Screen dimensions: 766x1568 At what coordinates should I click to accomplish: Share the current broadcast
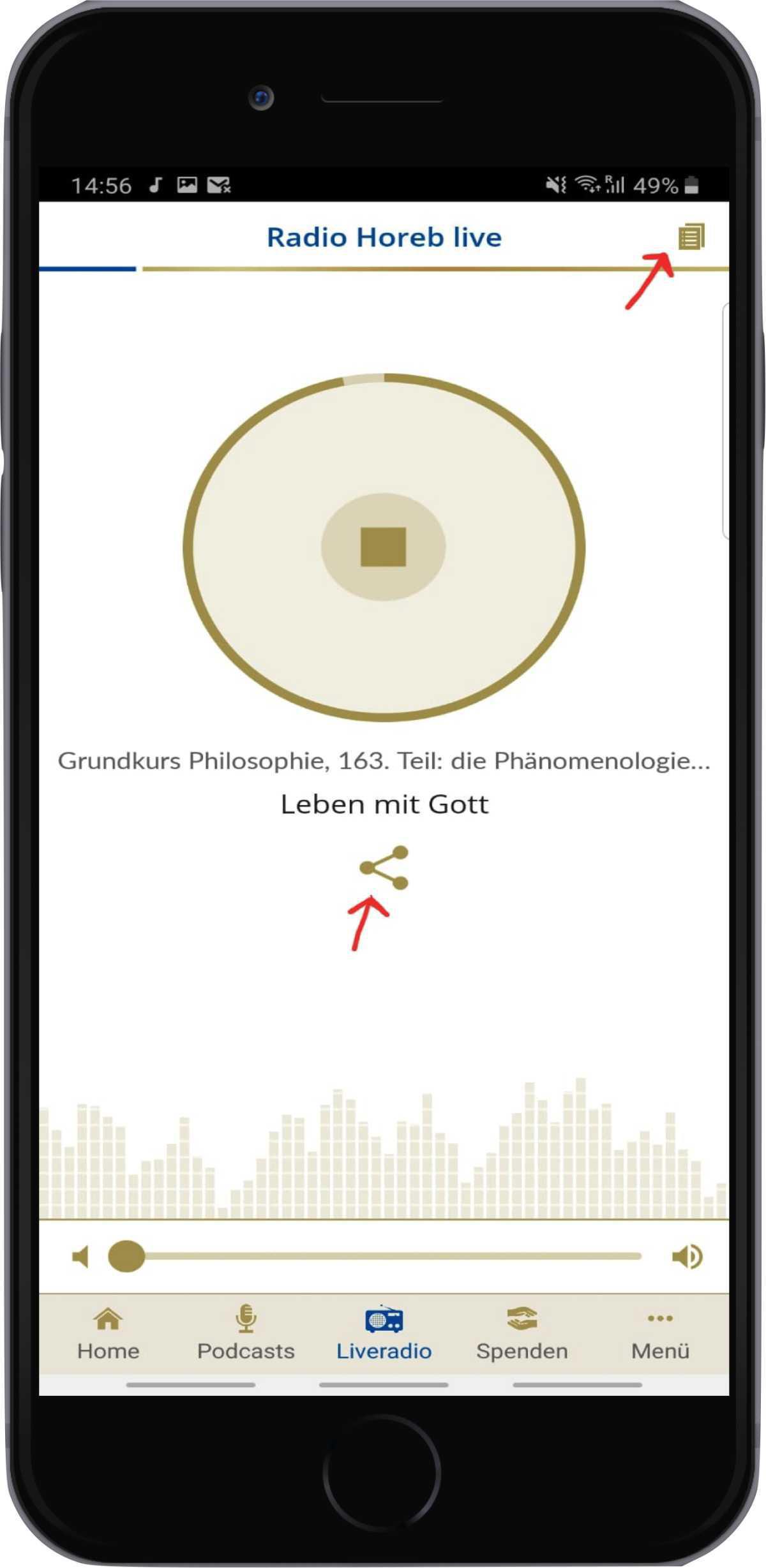384,868
